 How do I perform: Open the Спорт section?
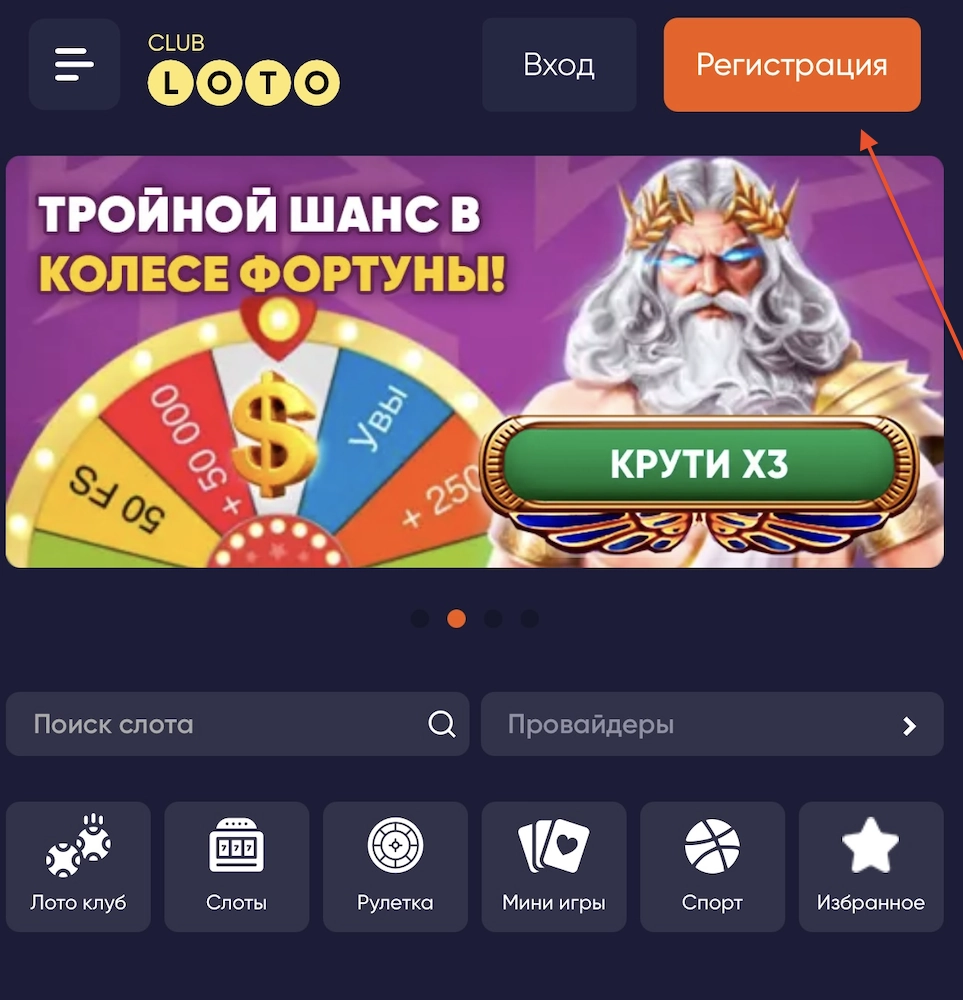coord(712,866)
